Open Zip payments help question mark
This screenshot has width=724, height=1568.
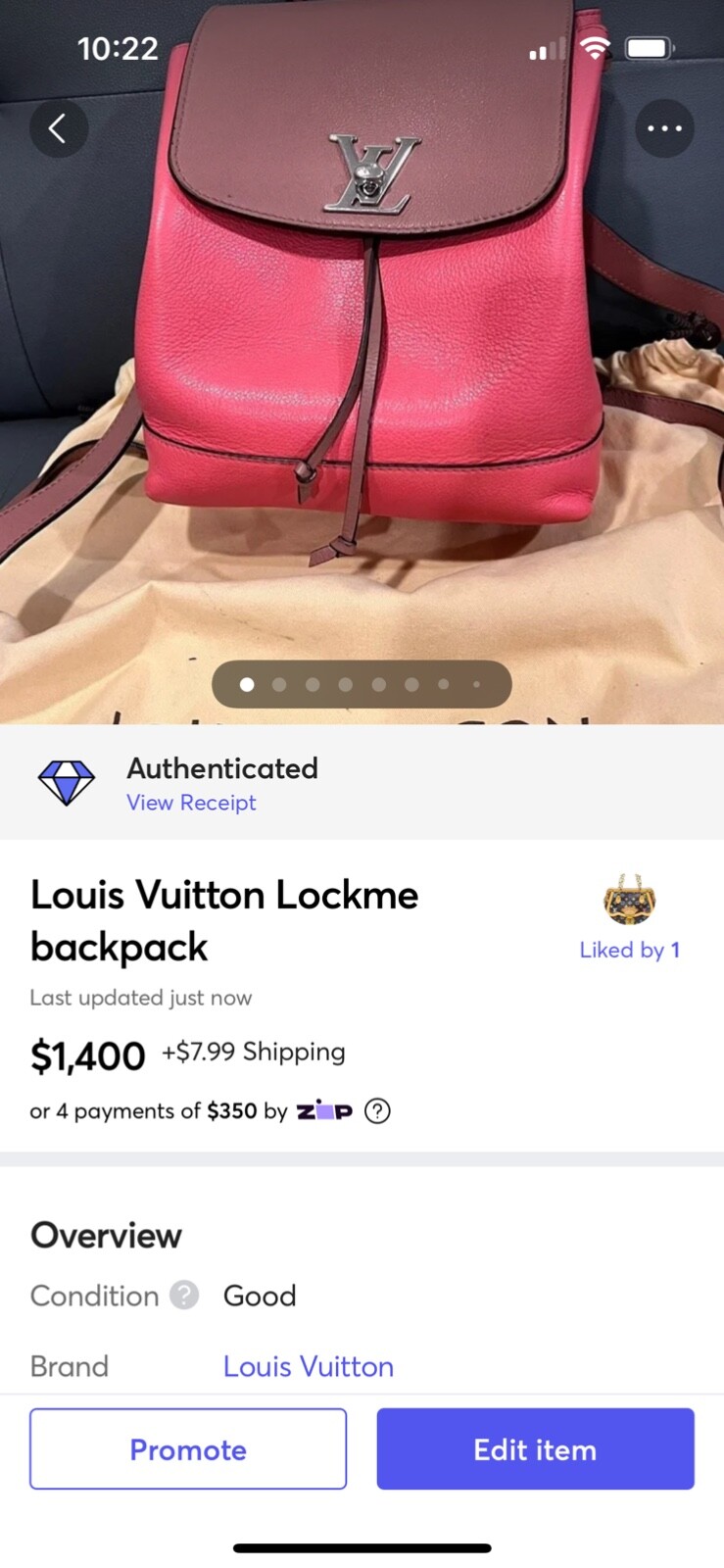(377, 1110)
